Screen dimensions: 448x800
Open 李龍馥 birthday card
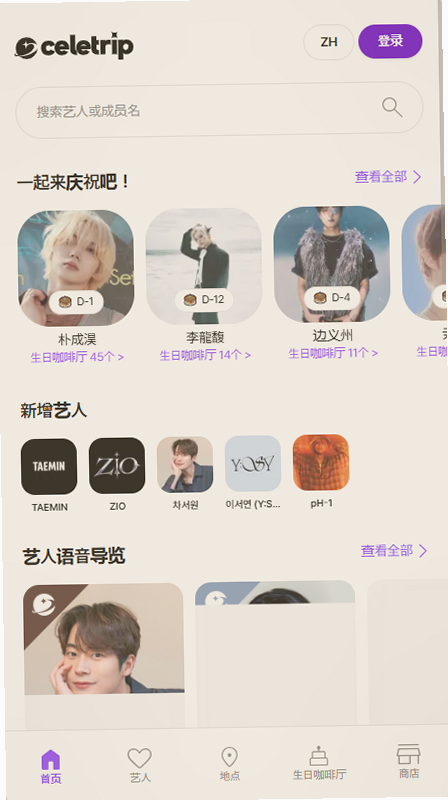[x=204, y=266]
